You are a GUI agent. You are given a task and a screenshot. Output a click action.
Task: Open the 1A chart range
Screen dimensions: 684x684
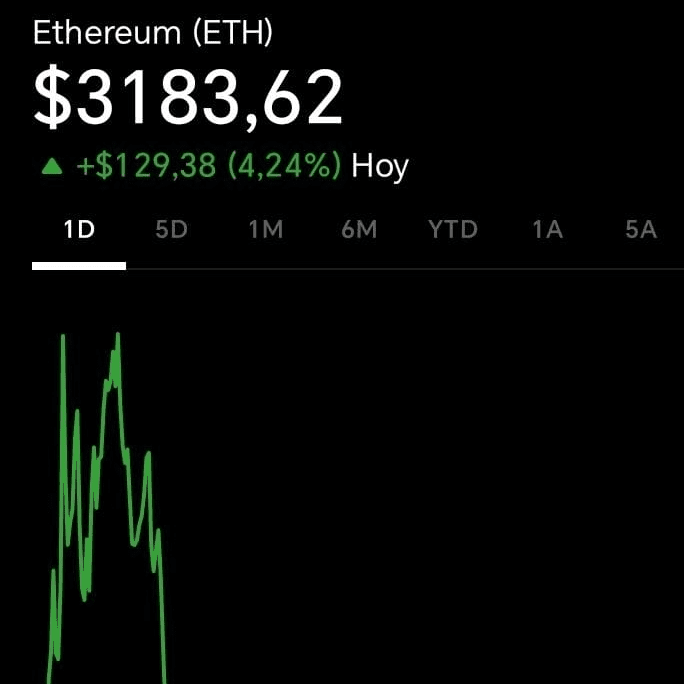point(547,230)
